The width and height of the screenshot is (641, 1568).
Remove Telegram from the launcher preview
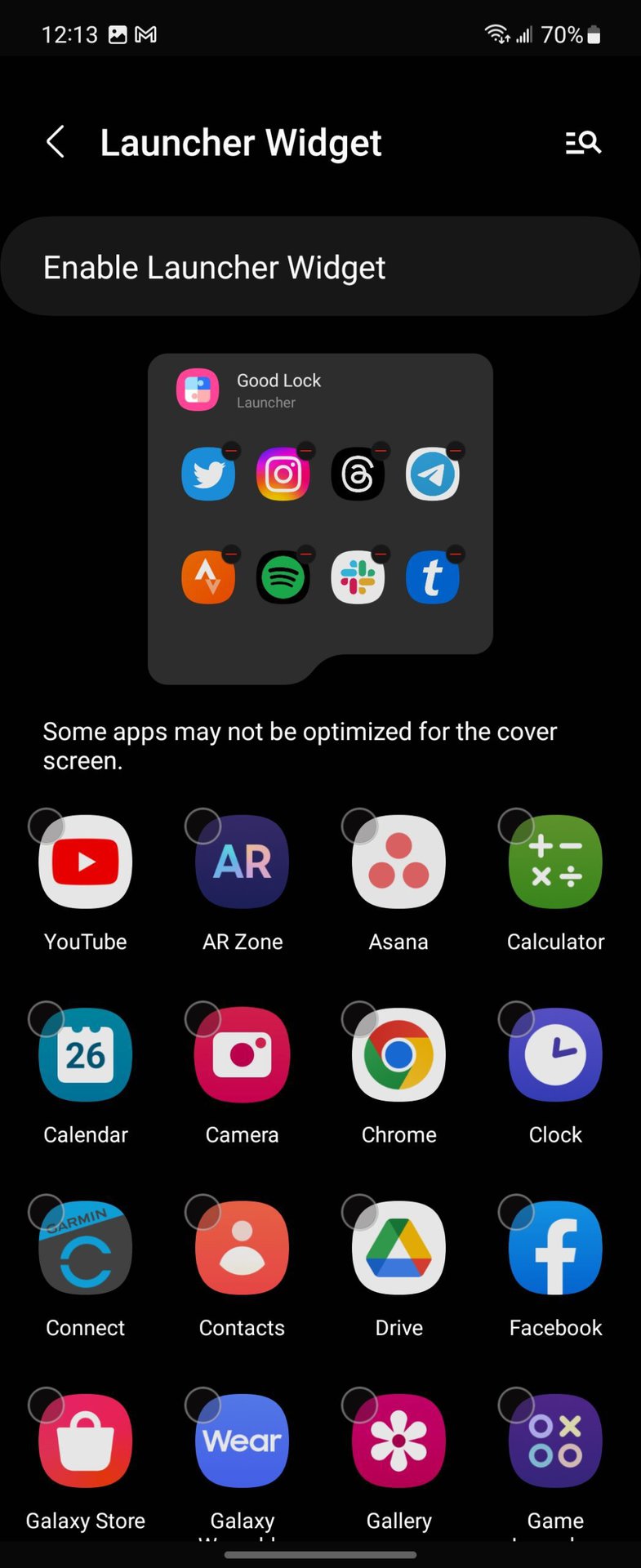tap(456, 451)
